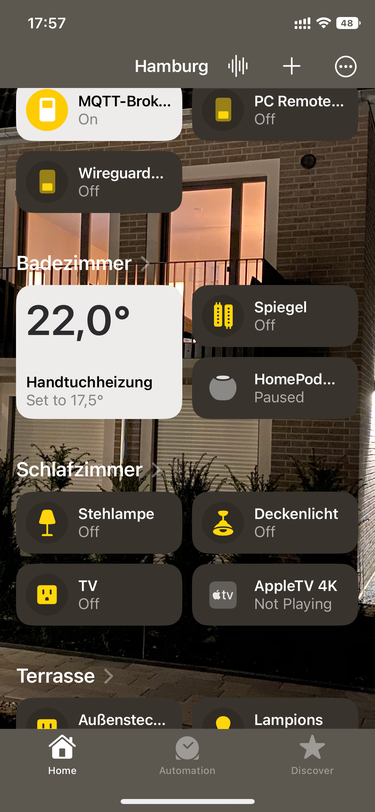The image size is (375, 812).
Task: Tap the plus icon to add accessory
Action: click(292, 66)
